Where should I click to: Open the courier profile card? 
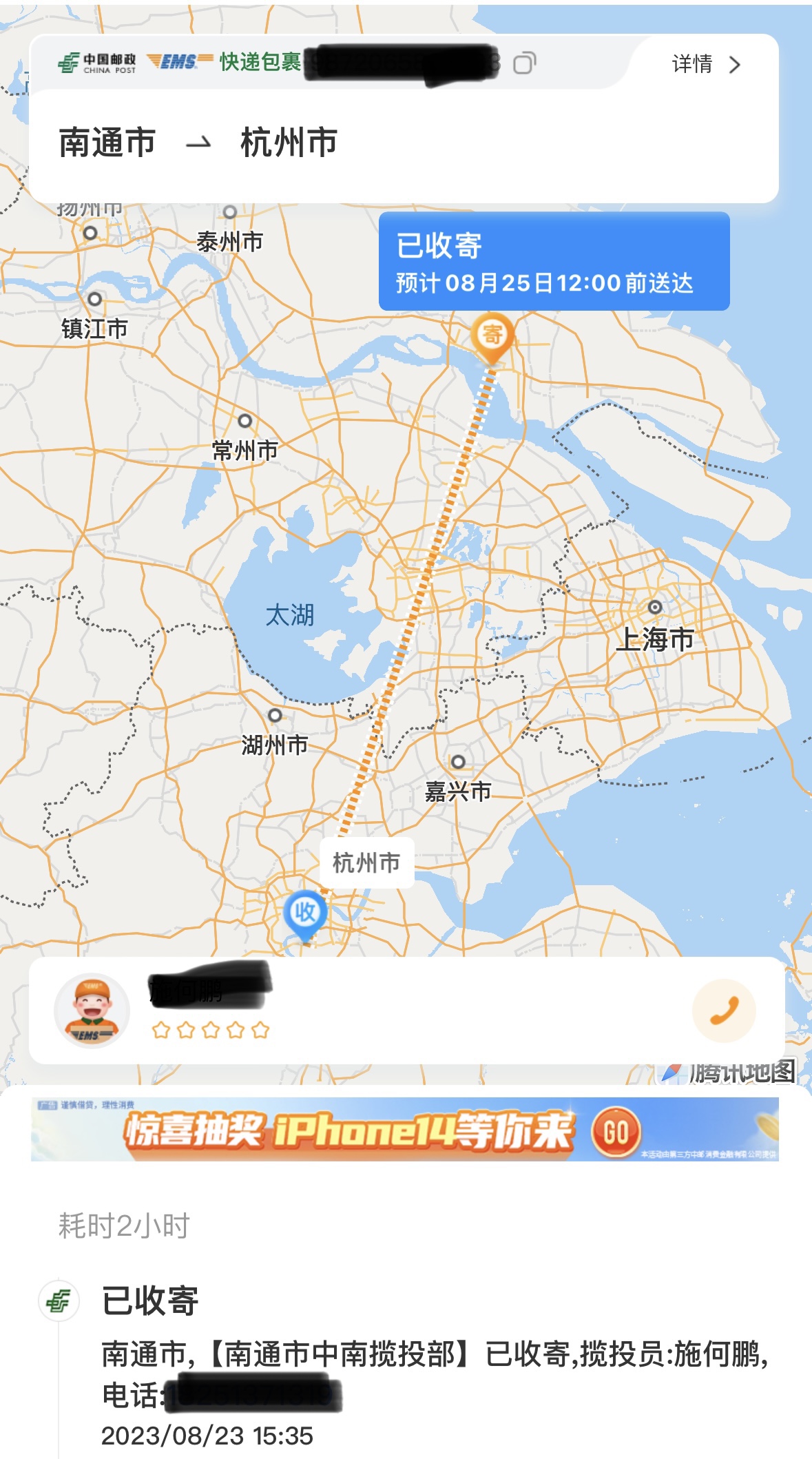pos(344,1011)
